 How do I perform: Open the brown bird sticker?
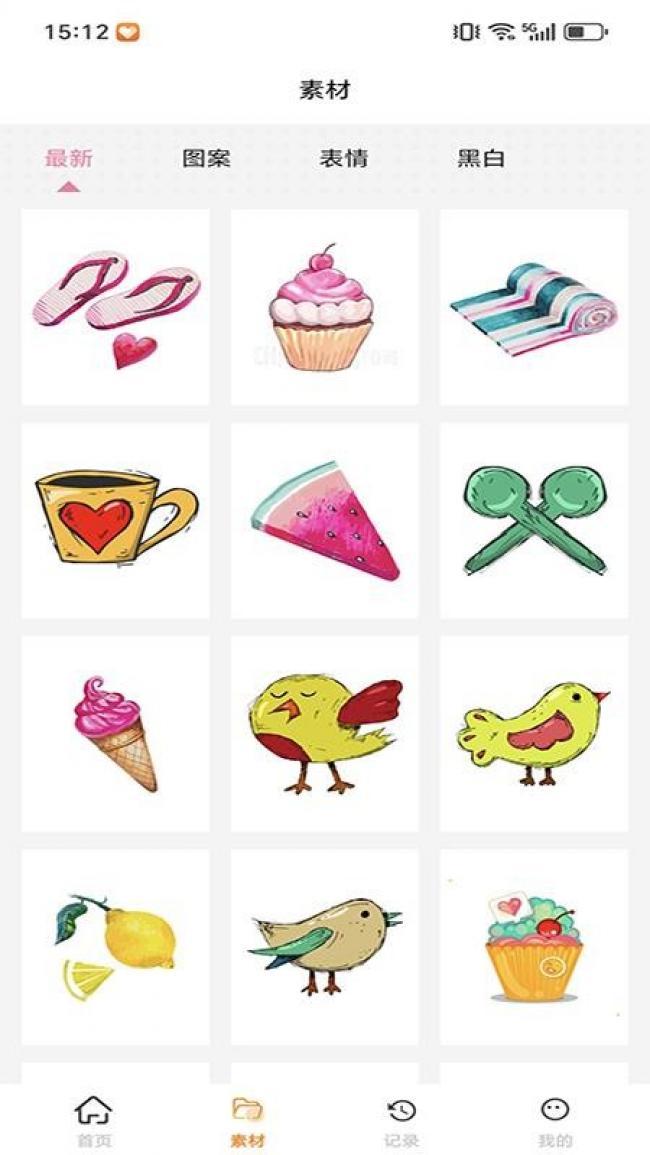(x=324, y=947)
